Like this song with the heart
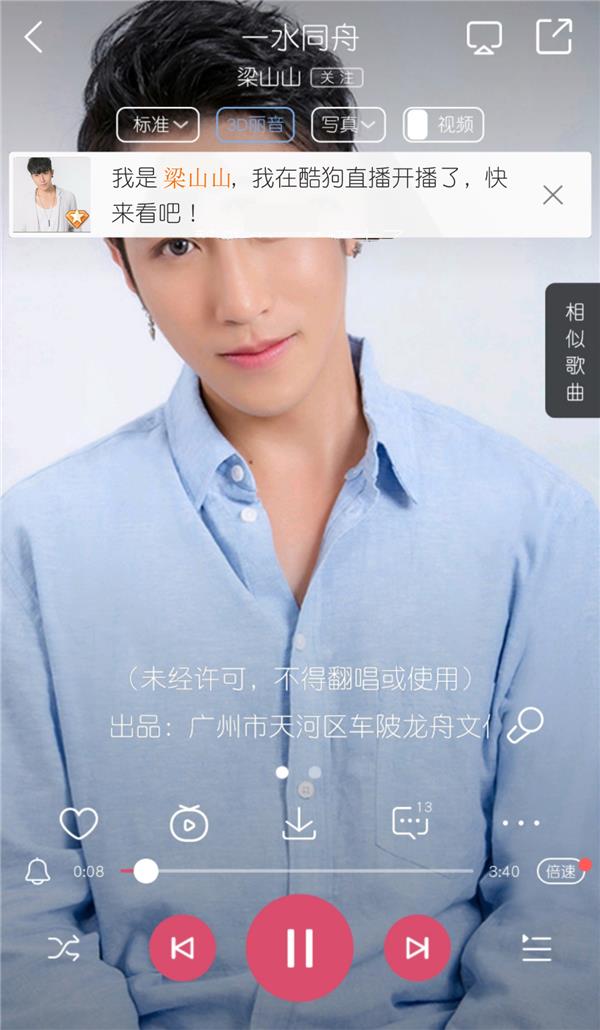Image resolution: width=600 pixels, height=1030 pixels. click(78, 823)
